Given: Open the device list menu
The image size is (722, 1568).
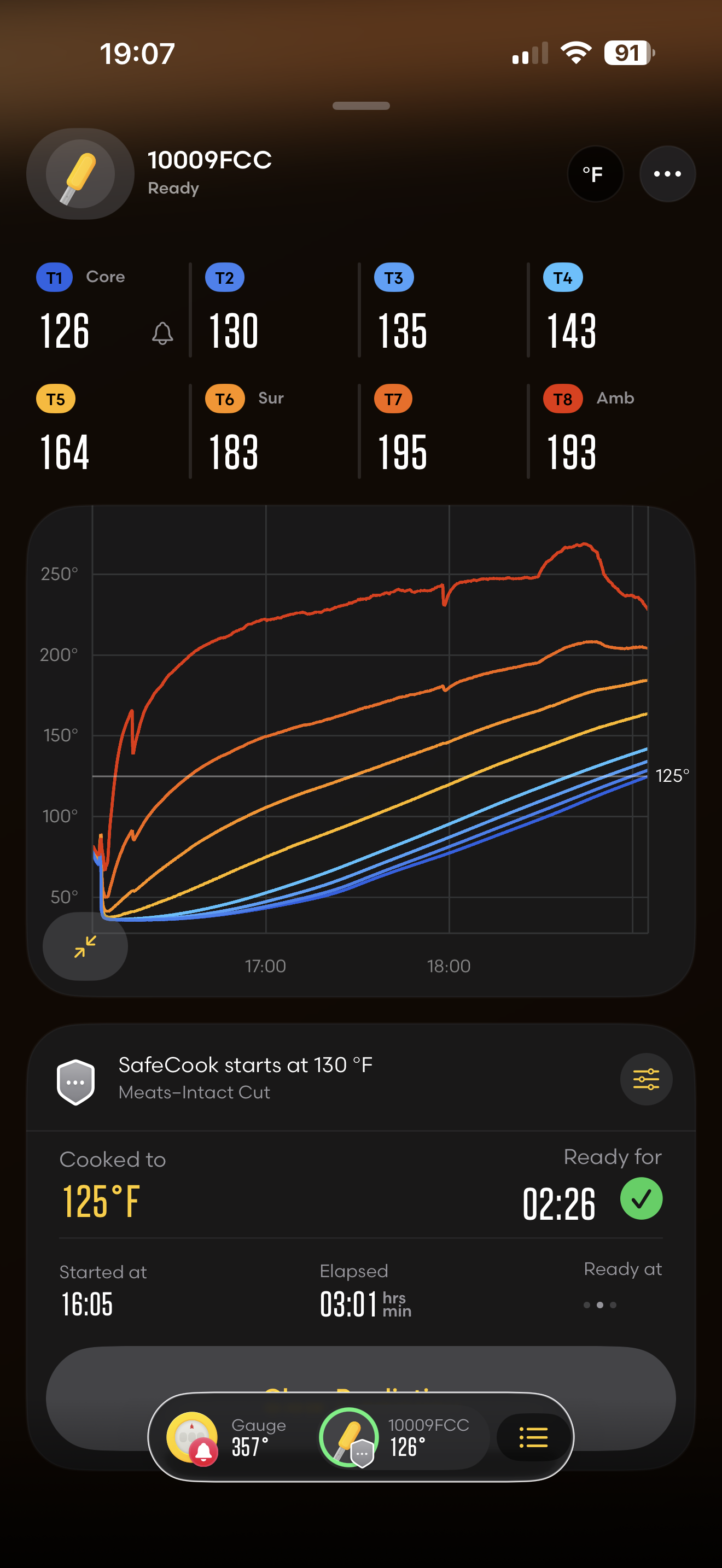Looking at the screenshot, I should coord(533,1437).
